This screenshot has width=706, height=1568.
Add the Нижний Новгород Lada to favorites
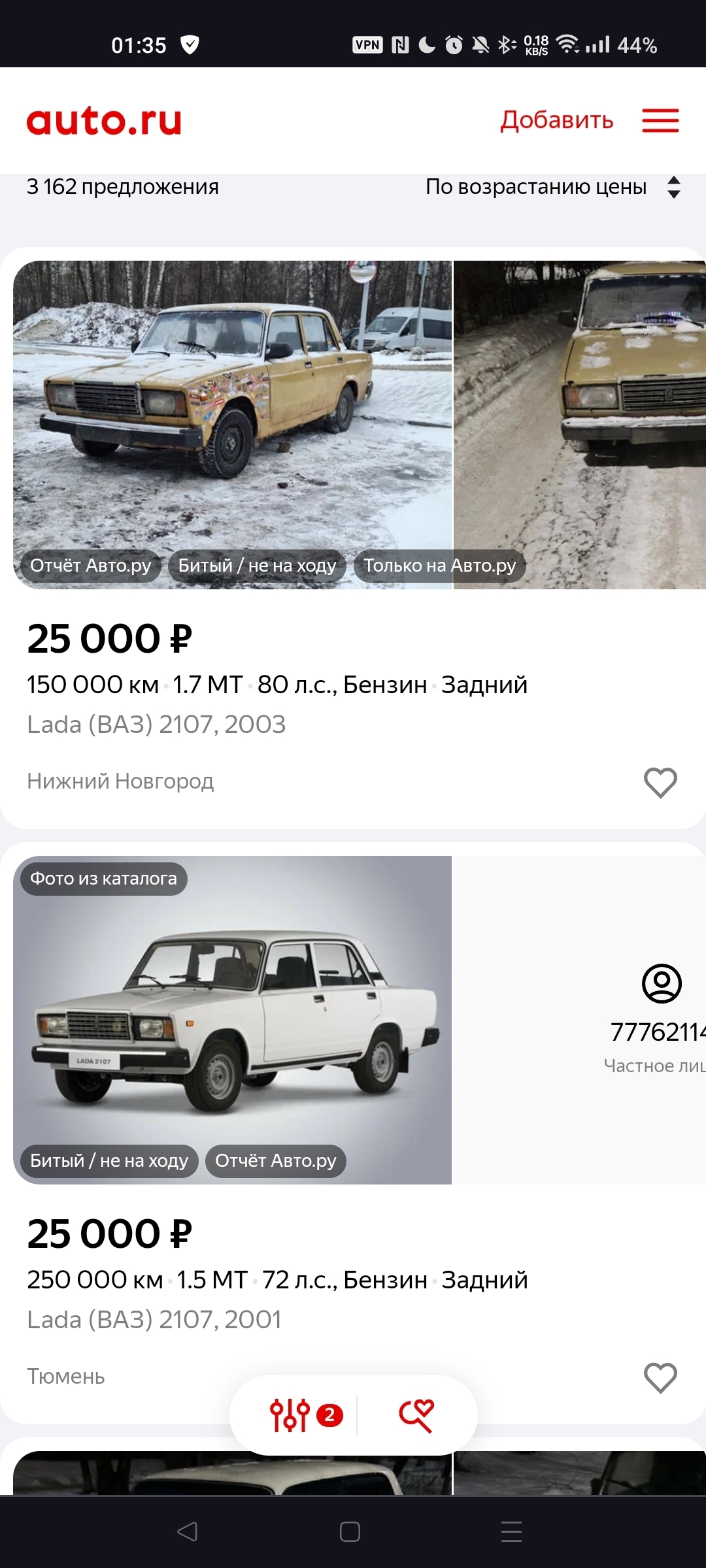tap(660, 782)
